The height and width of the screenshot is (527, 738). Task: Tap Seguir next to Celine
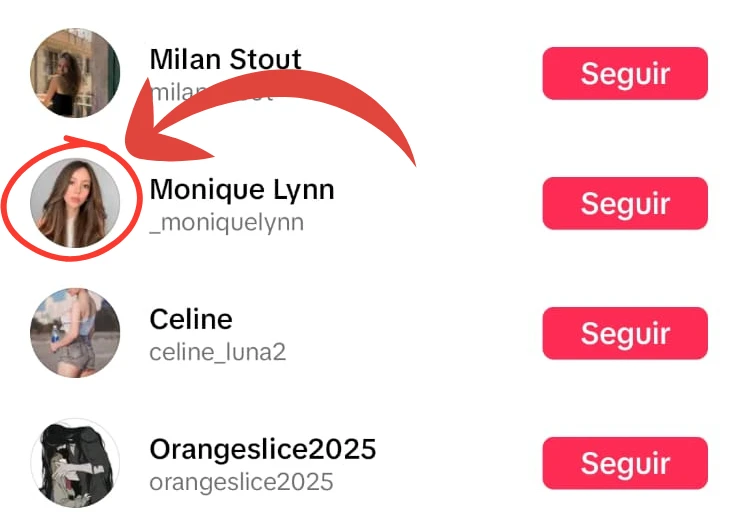tap(624, 333)
